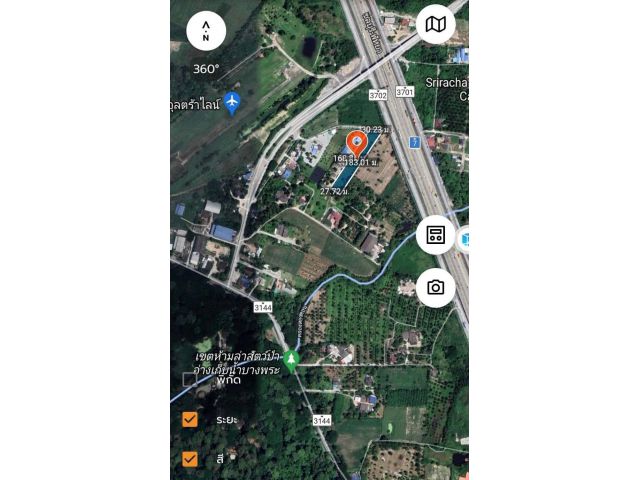Open the parcel details list button
The height and width of the screenshot is (480, 640).
point(435,235)
